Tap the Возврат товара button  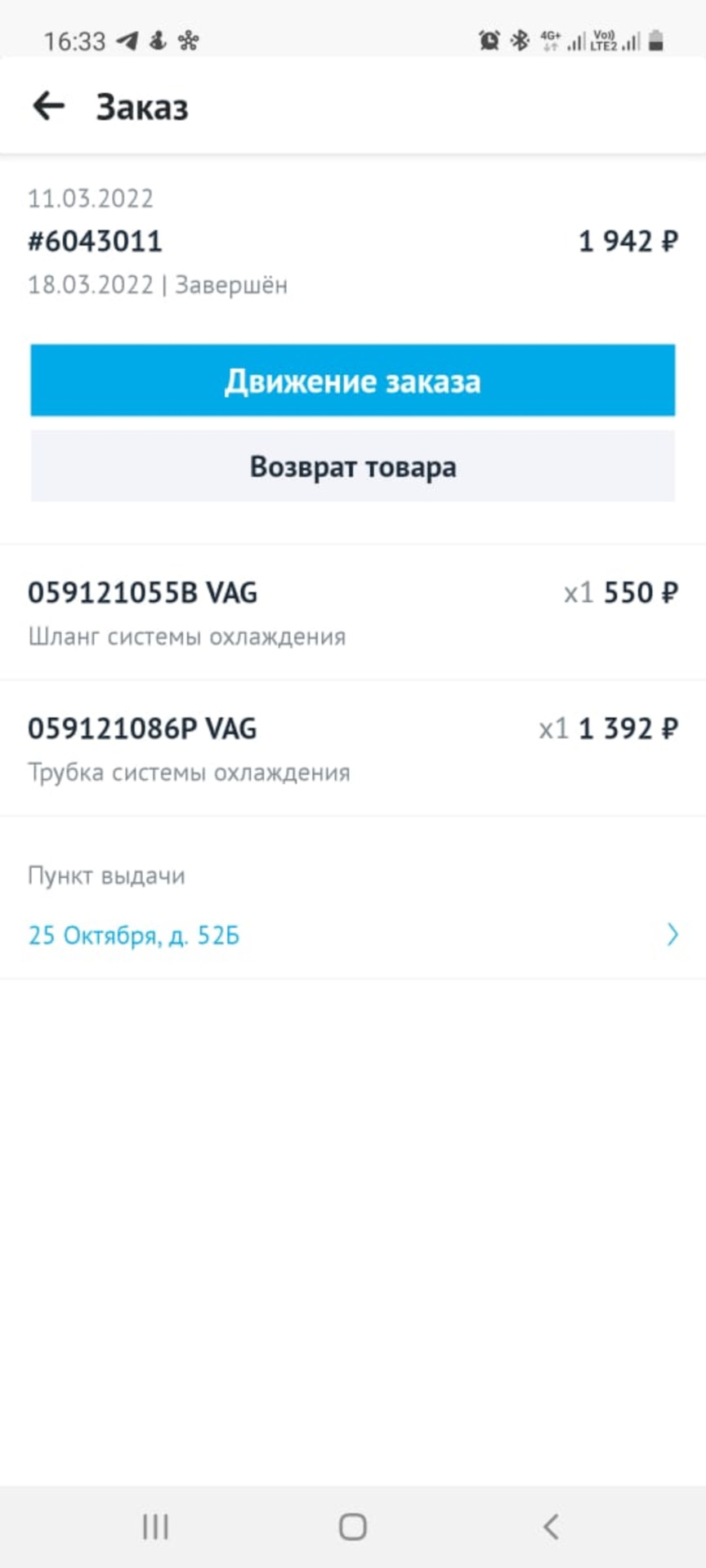[352, 466]
